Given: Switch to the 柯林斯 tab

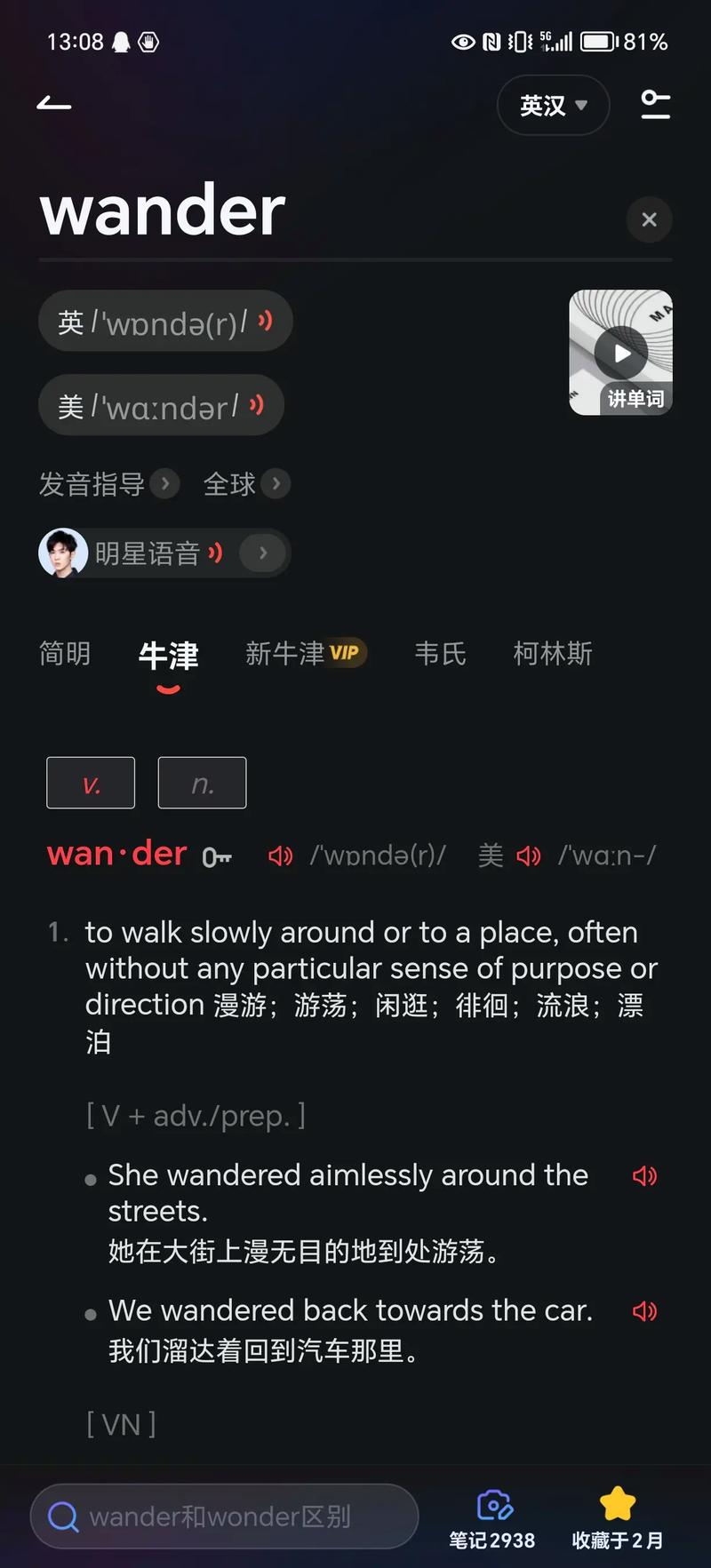Looking at the screenshot, I should 552,654.
